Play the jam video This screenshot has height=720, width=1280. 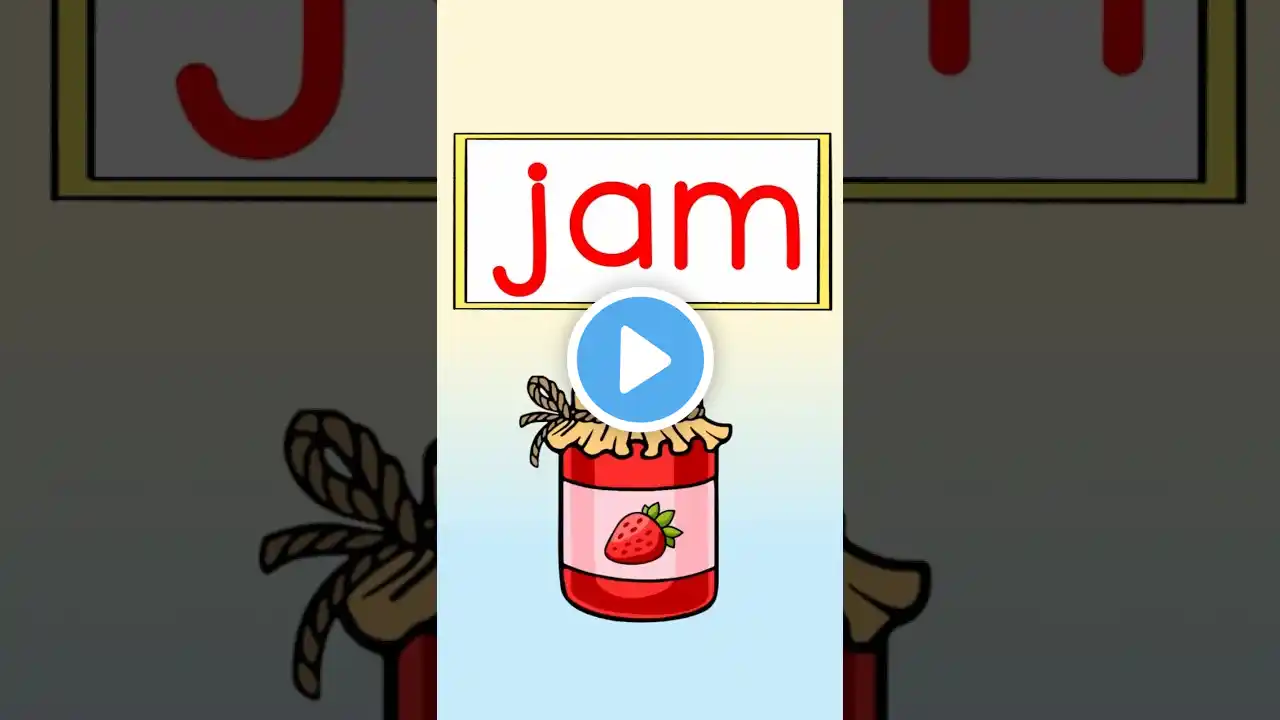click(x=640, y=359)
